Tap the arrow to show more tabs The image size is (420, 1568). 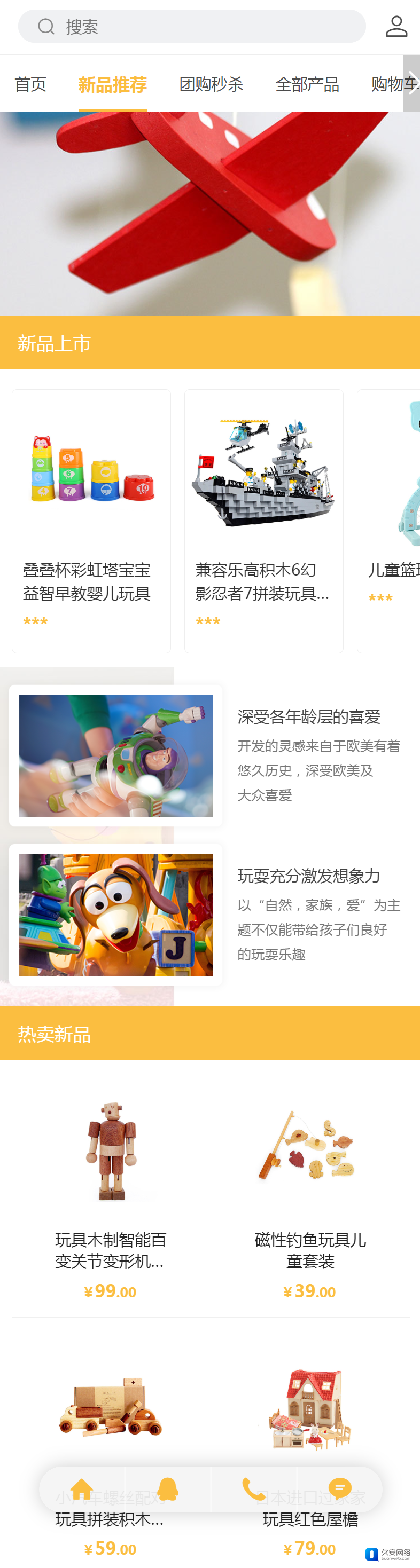click(x=412, y=83)
